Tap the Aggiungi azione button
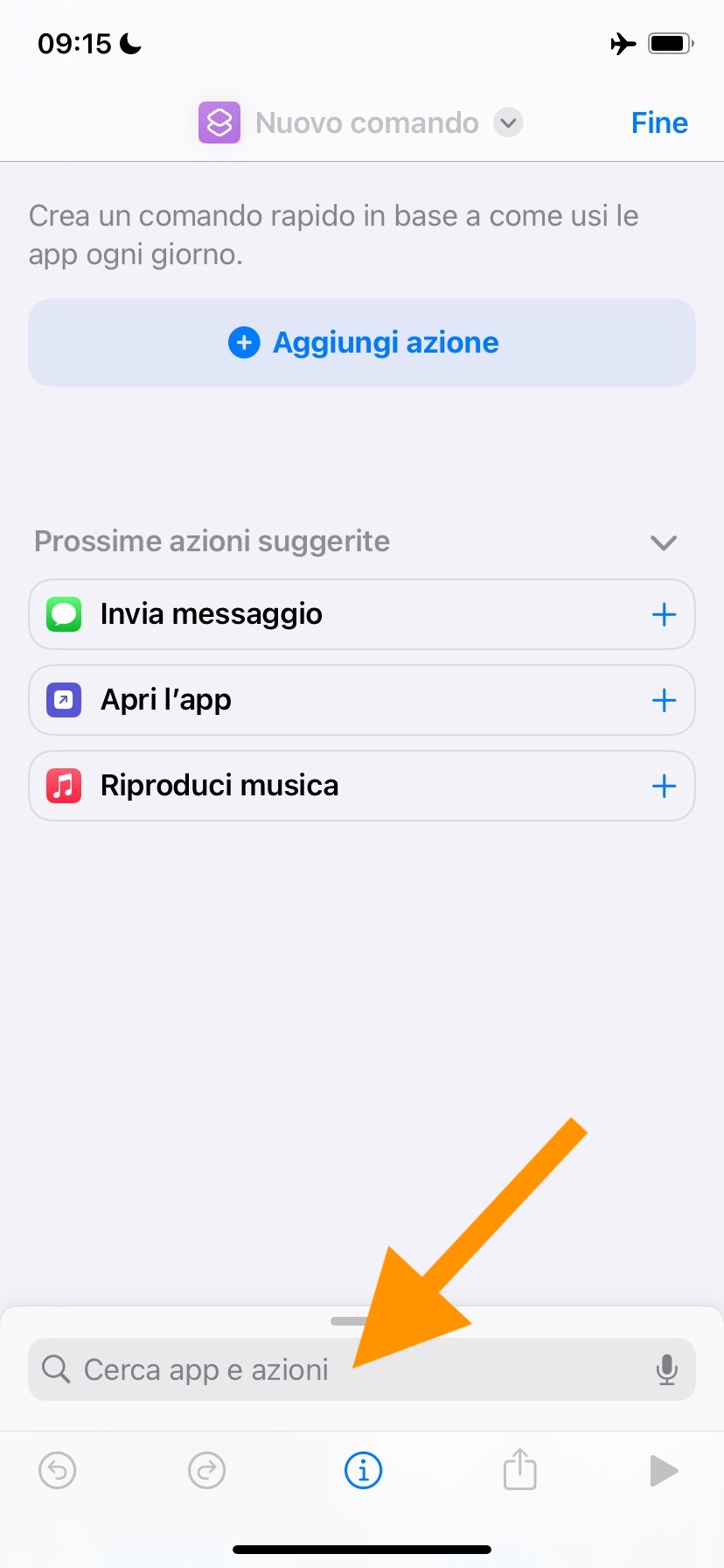The width and height of the screenshot is (724, 1568). 362,342
